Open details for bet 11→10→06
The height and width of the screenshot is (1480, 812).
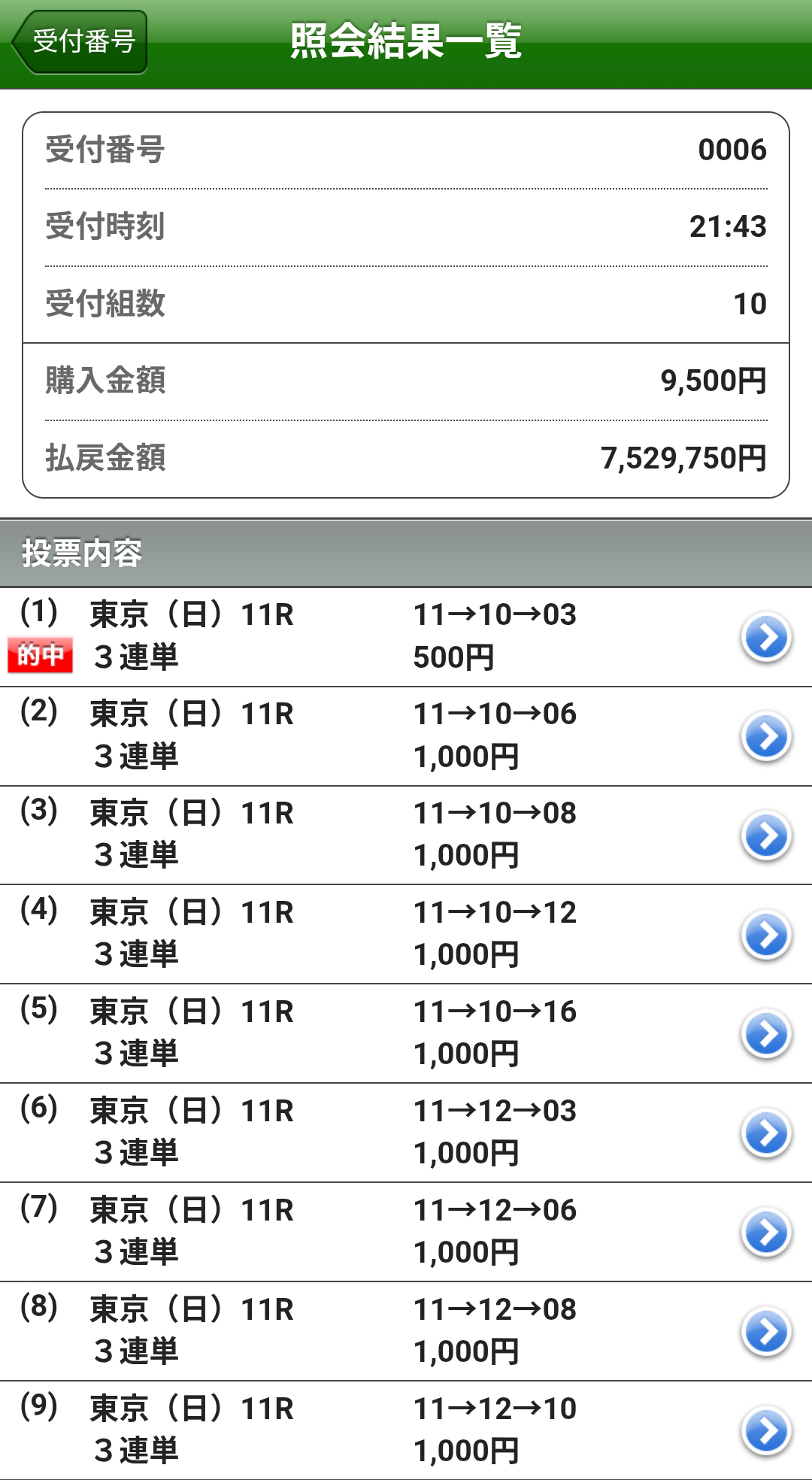(406, 736)
